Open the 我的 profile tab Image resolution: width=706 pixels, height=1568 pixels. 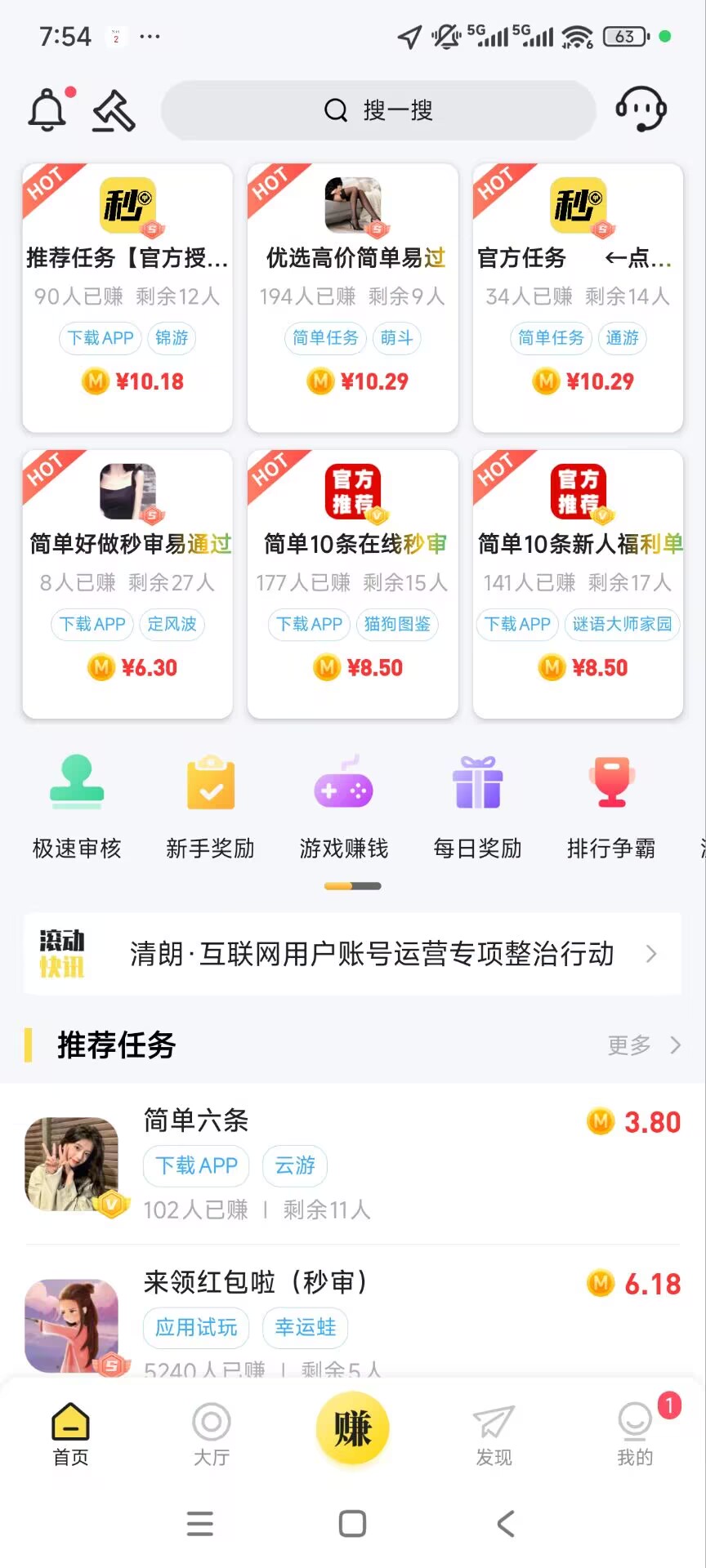point(635,1434)
